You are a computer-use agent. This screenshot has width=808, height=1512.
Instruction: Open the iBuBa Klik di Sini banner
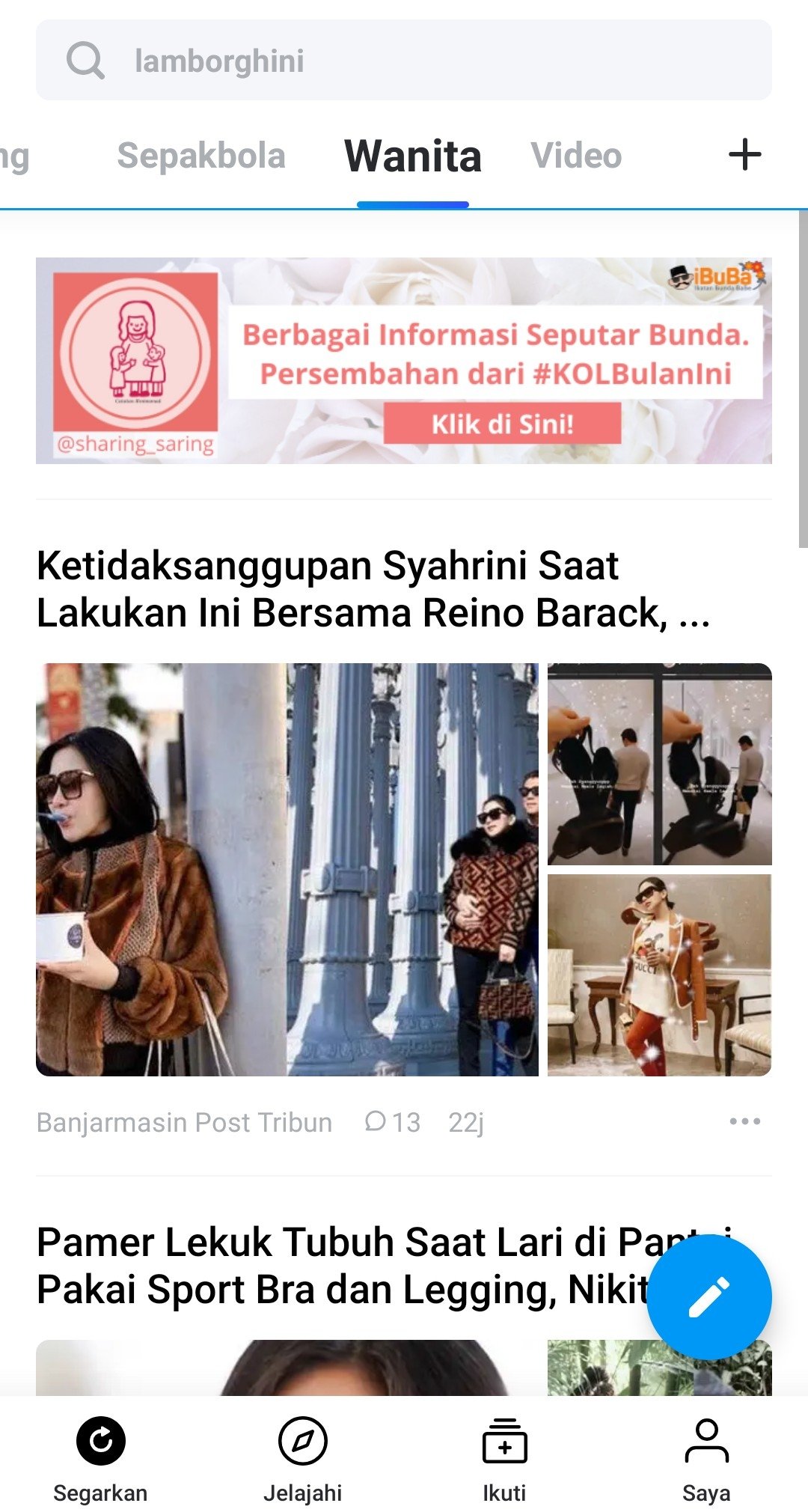pos(404,361)
